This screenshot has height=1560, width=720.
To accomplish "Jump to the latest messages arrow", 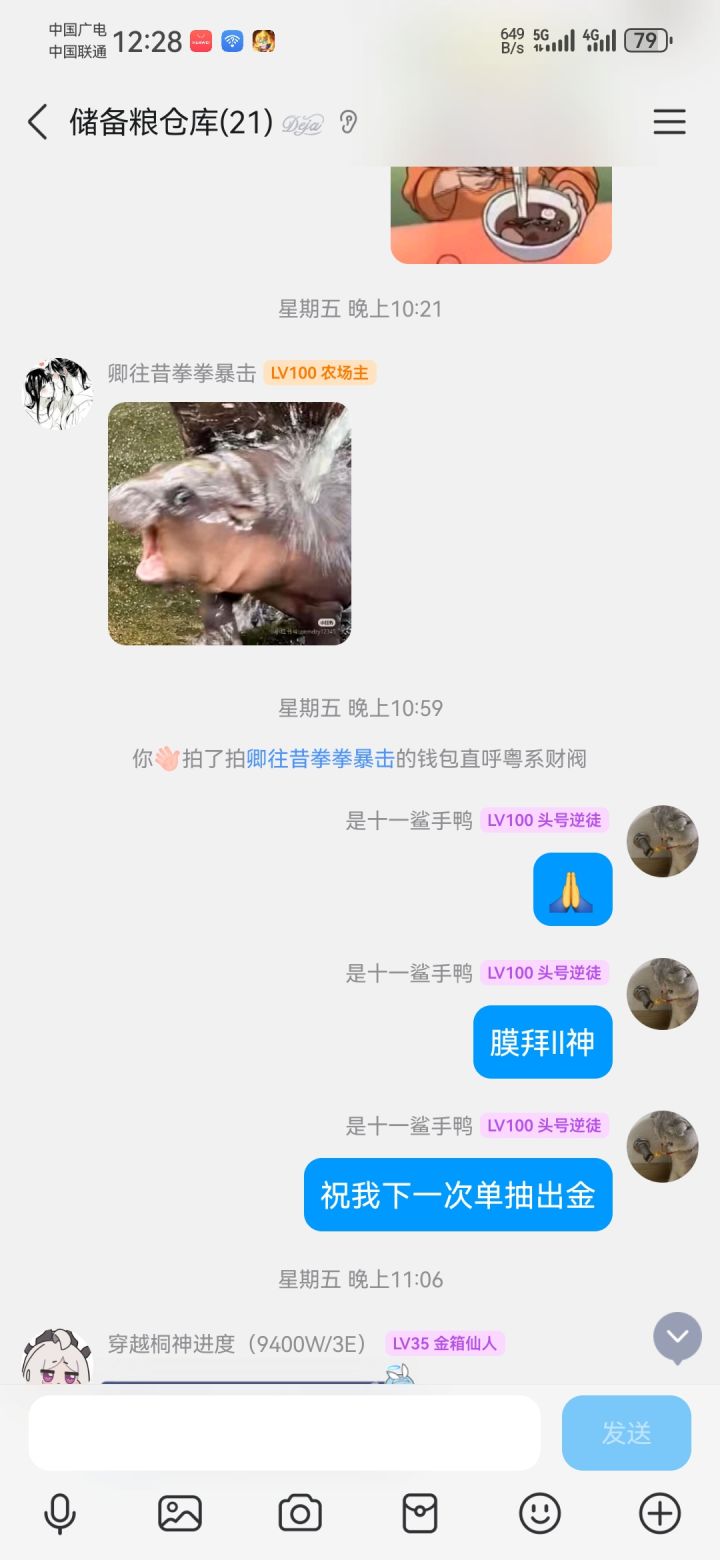I will point(677,1337).
